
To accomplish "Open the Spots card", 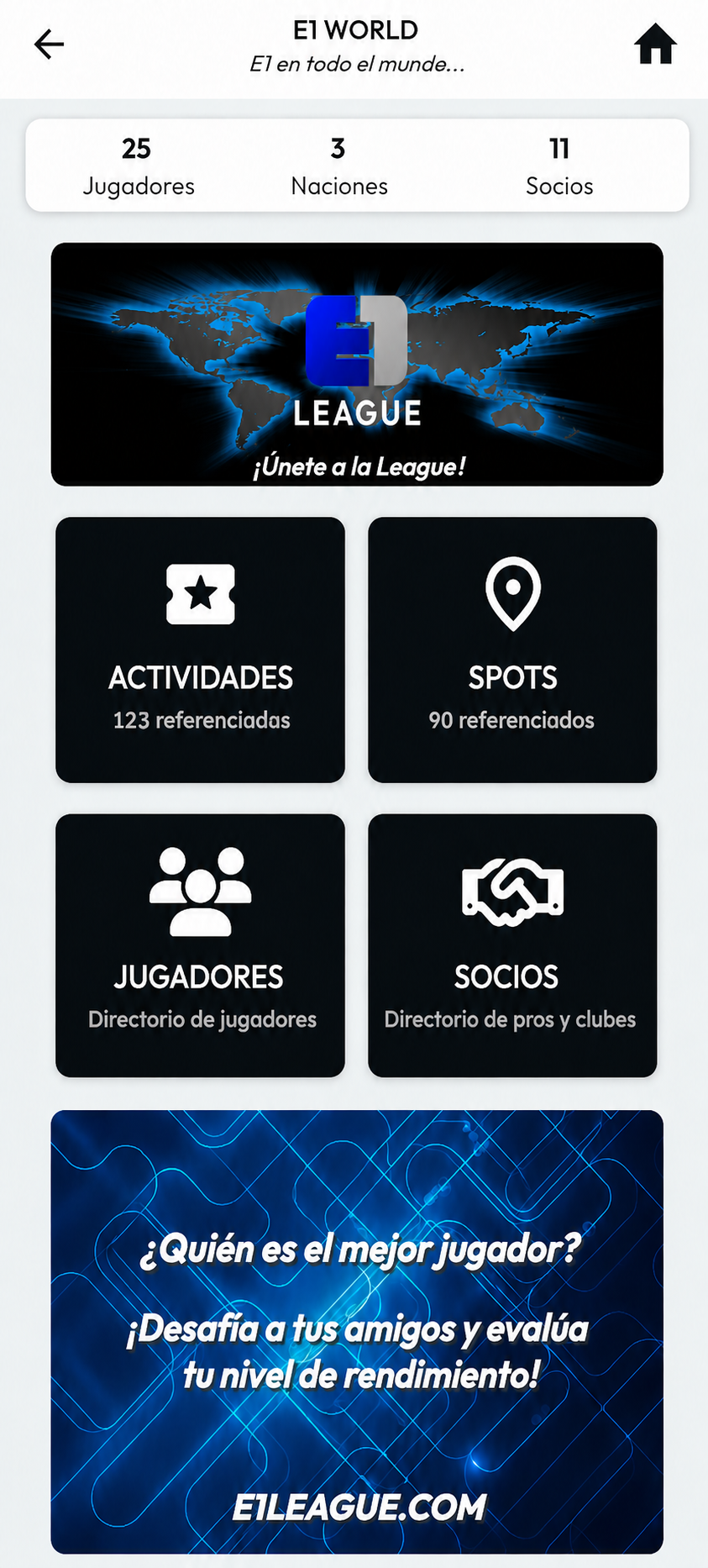I will [512, 650].
